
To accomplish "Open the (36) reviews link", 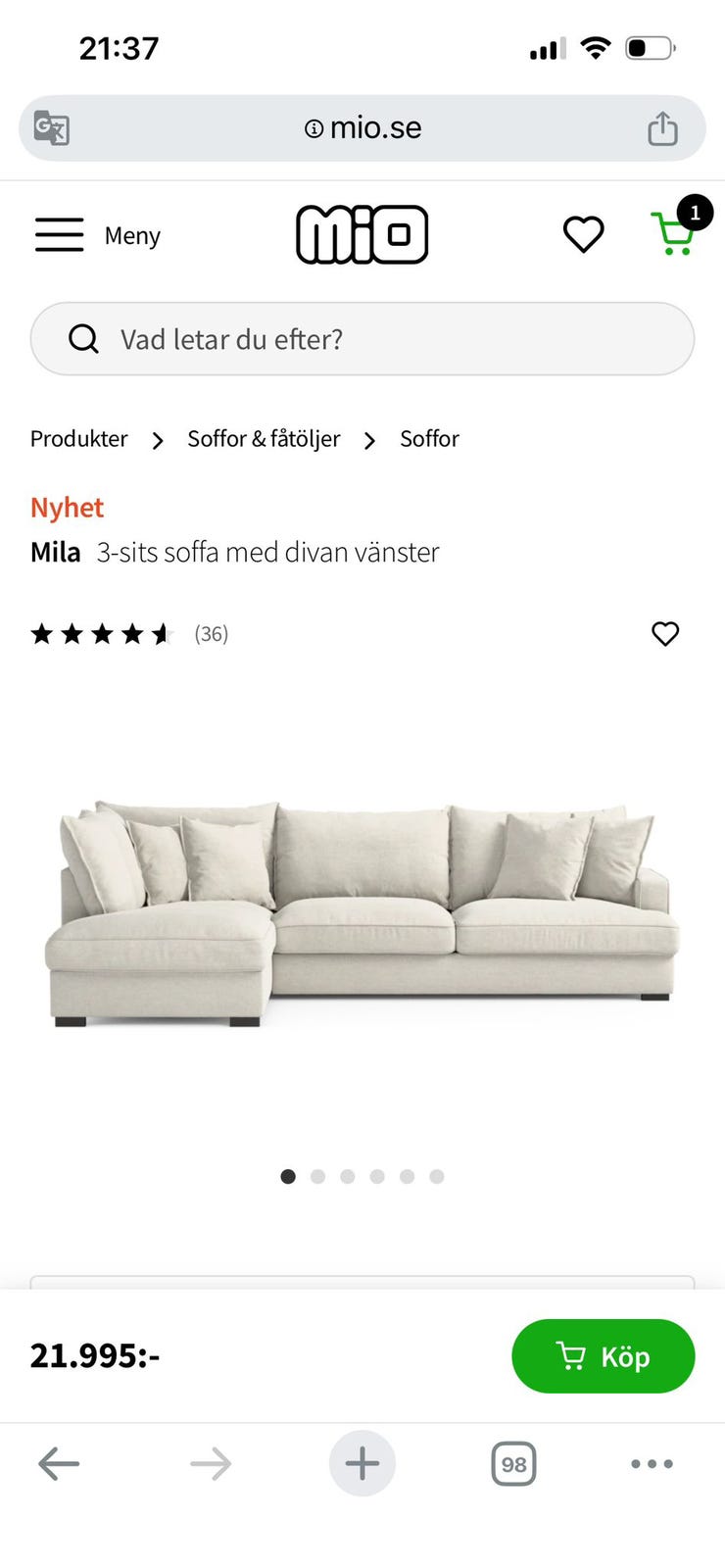I will pos(211,634).
